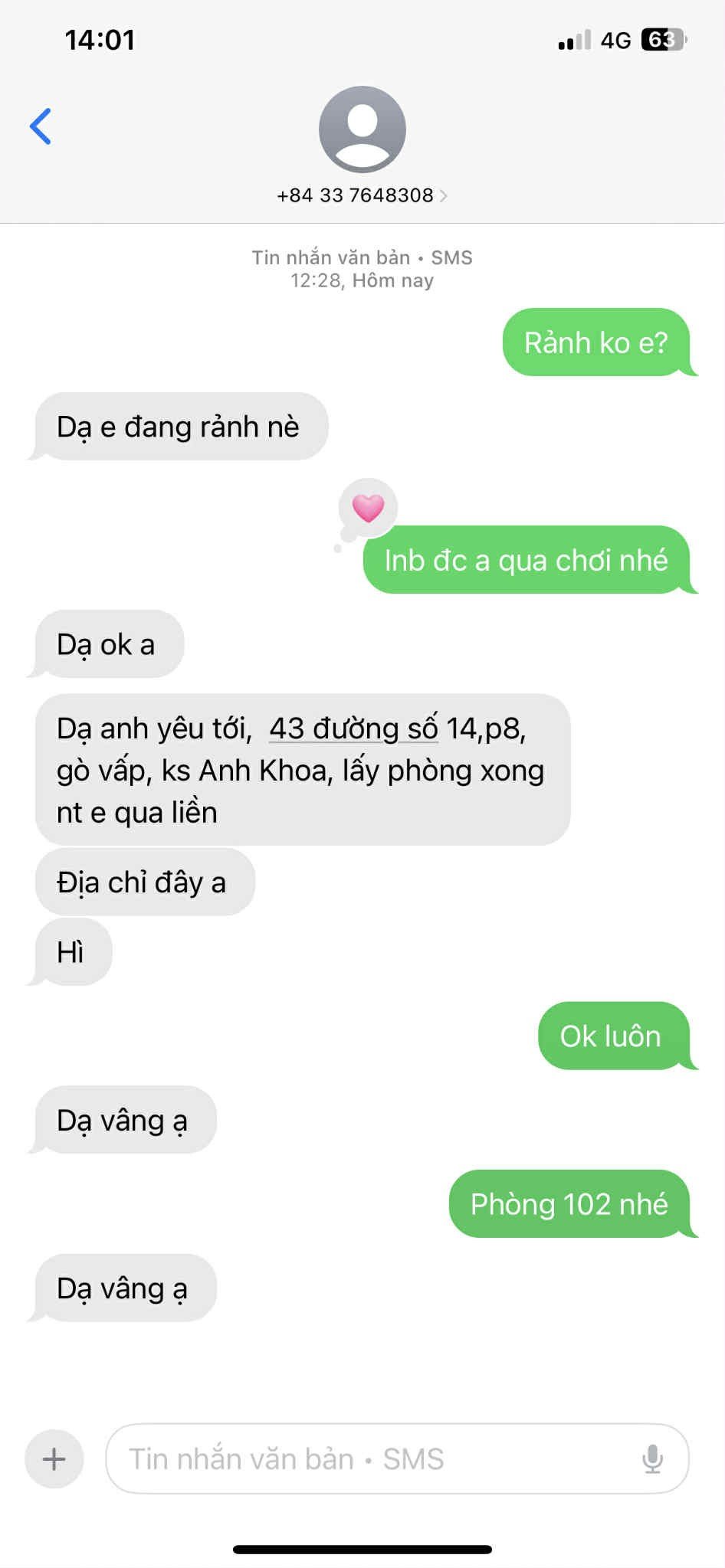
Task: Focus the Tin nhắn văn bản field
Action: point(368,1458)
